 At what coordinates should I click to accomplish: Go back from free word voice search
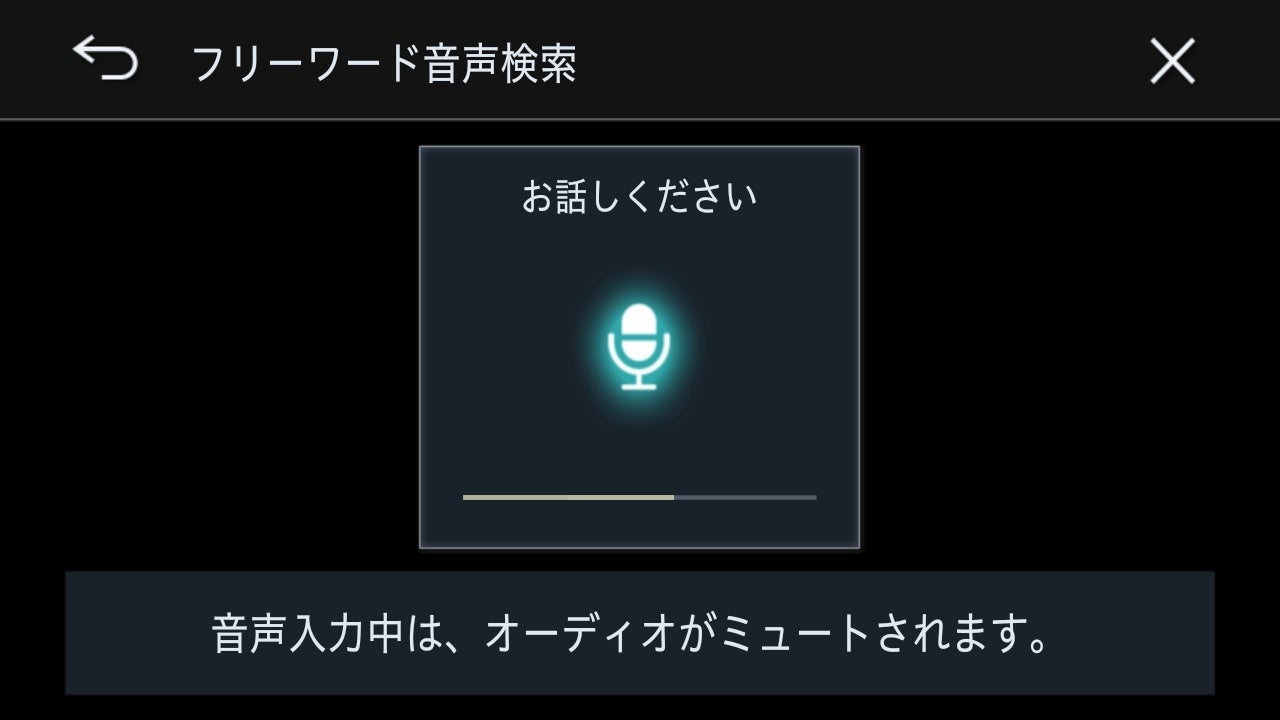click(x=105, y=59)
